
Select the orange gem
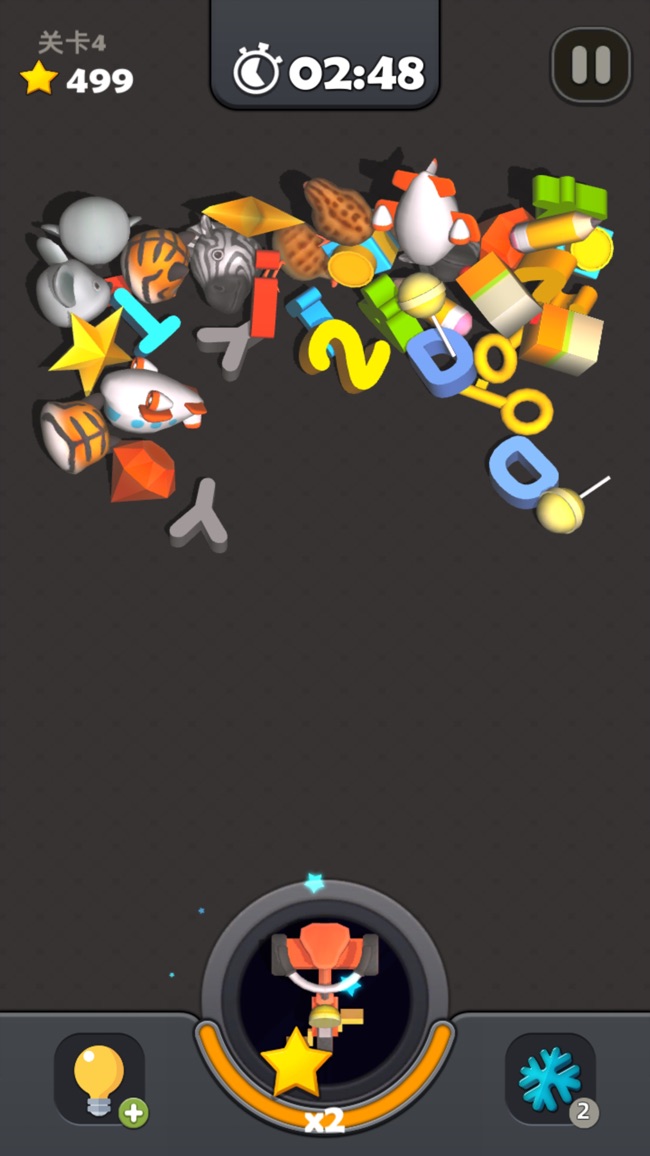click(142, 472)
